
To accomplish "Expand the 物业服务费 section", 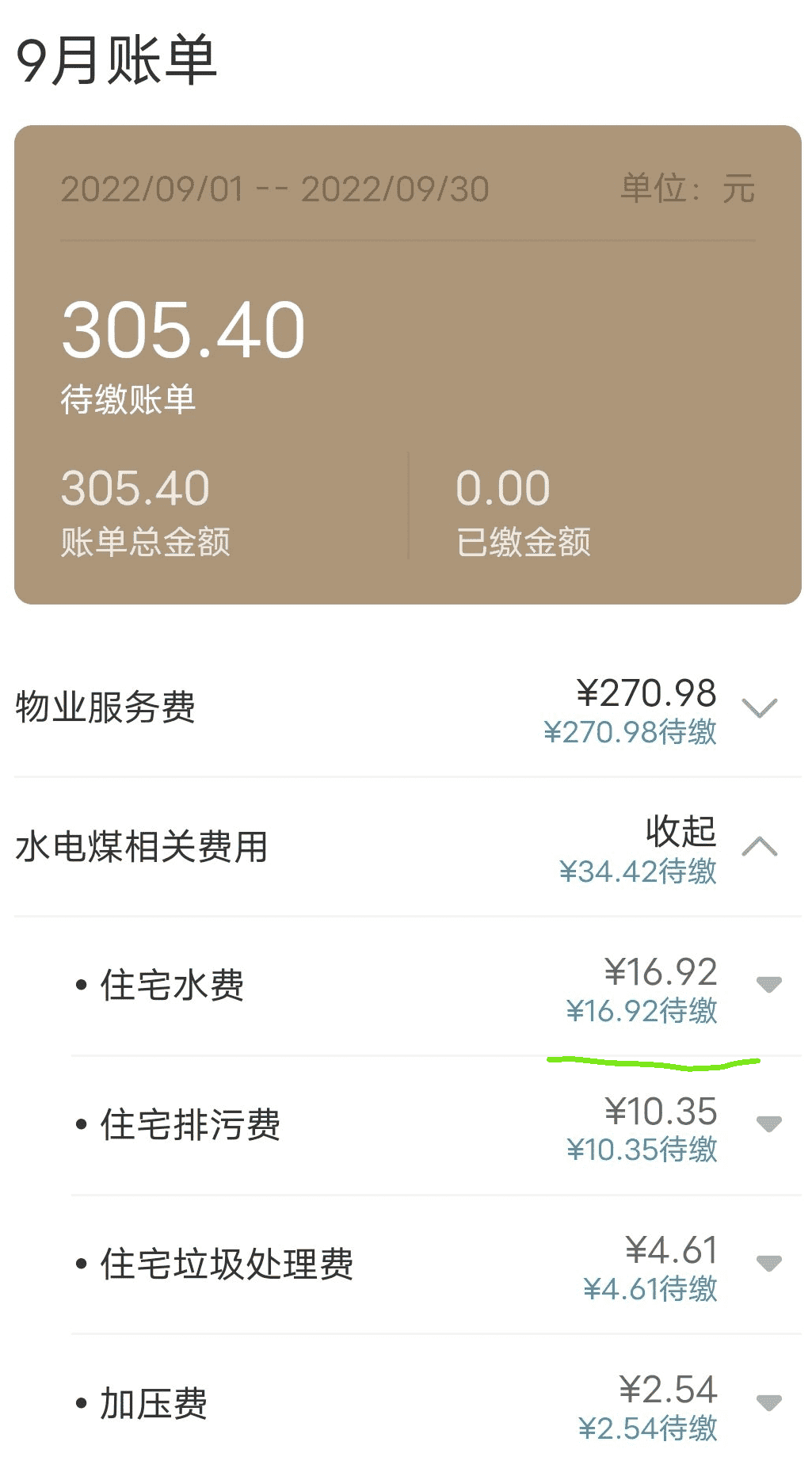I will tap(760, 708).
